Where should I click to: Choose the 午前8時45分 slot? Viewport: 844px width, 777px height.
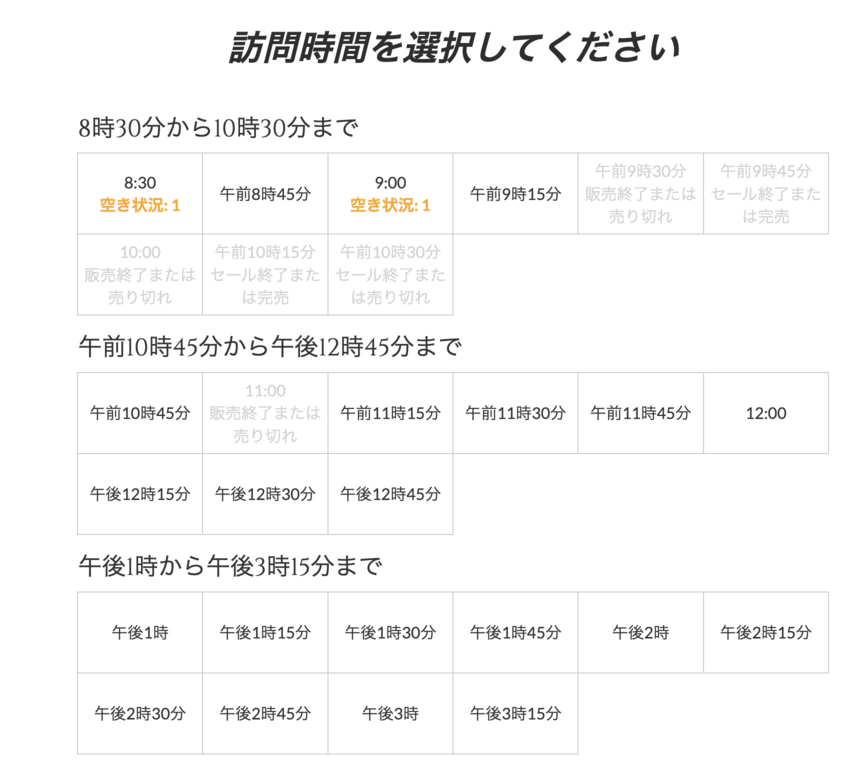point(265,194)
